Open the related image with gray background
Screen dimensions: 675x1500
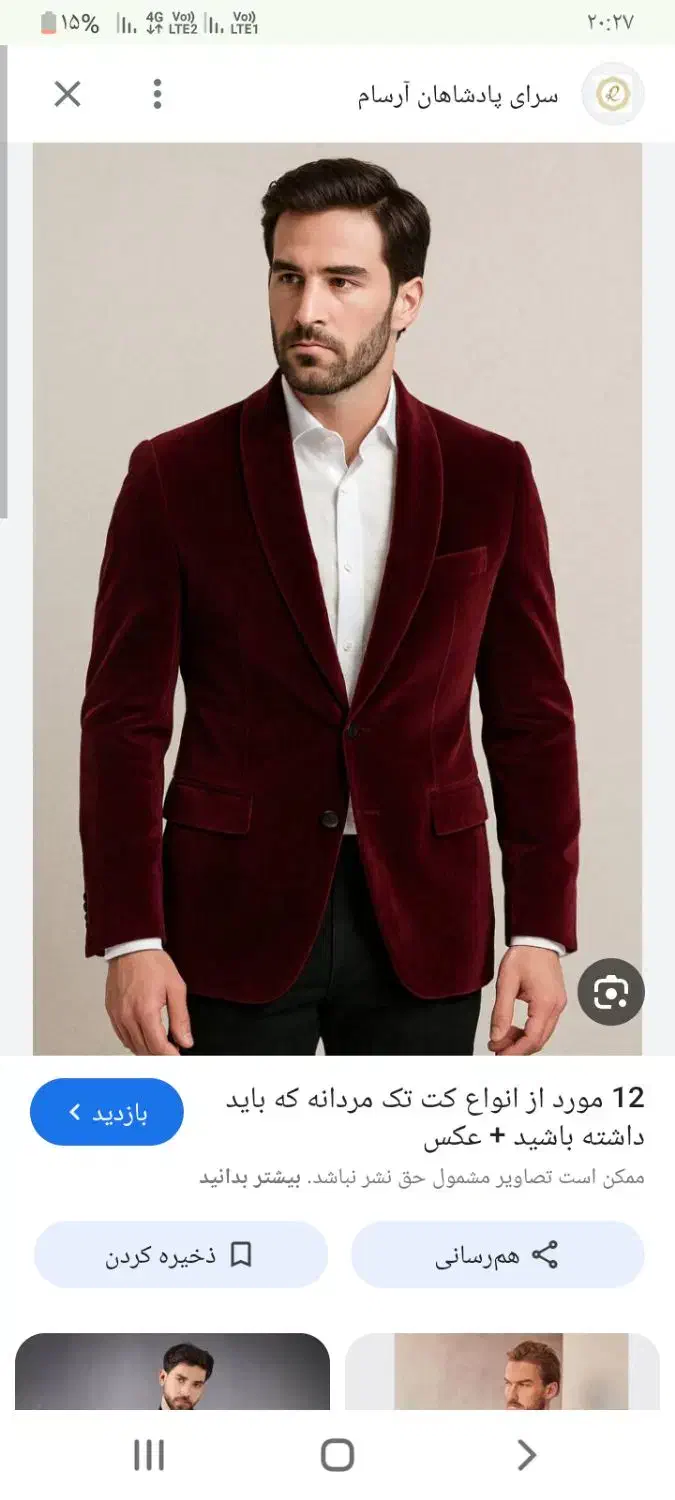pos(172,1372)
